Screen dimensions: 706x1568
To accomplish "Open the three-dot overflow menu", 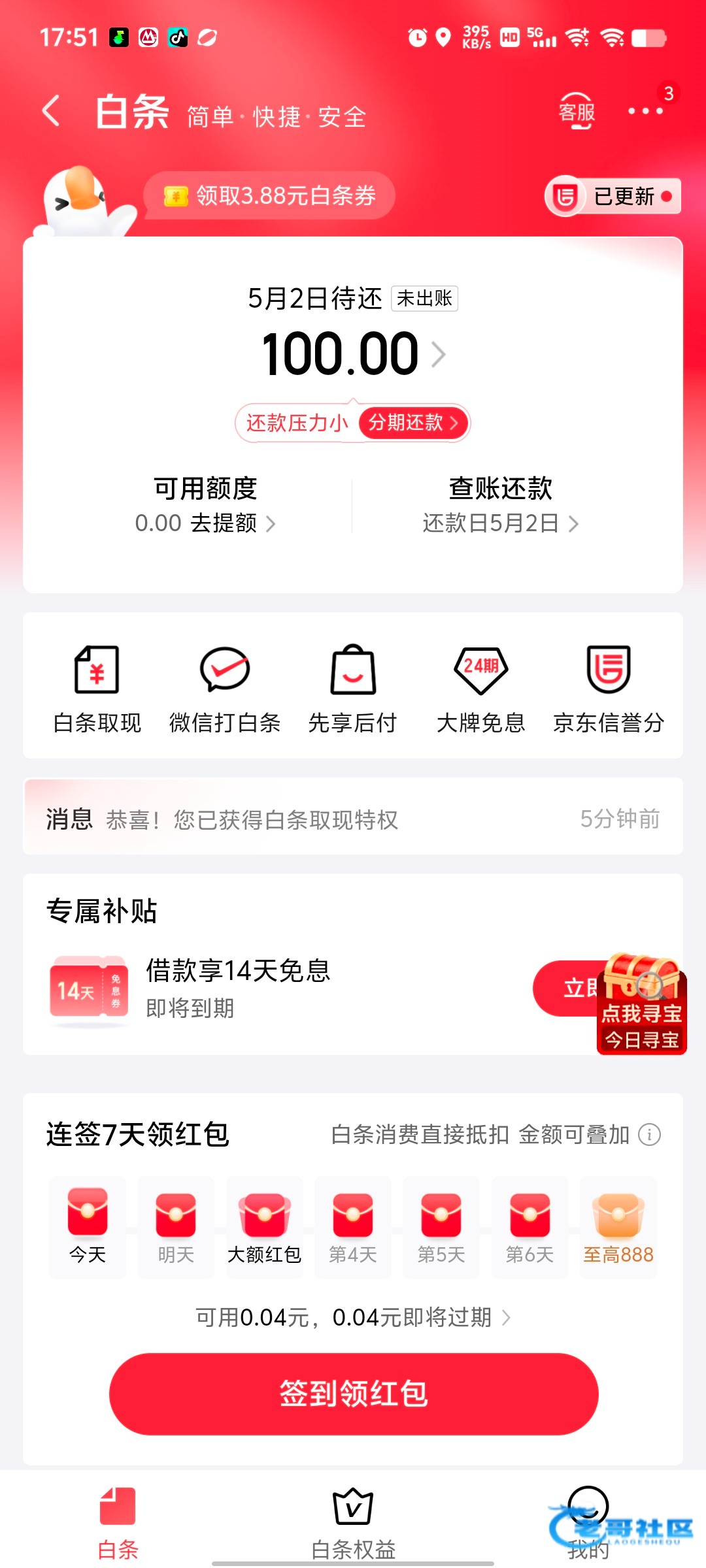I will 645,112.
